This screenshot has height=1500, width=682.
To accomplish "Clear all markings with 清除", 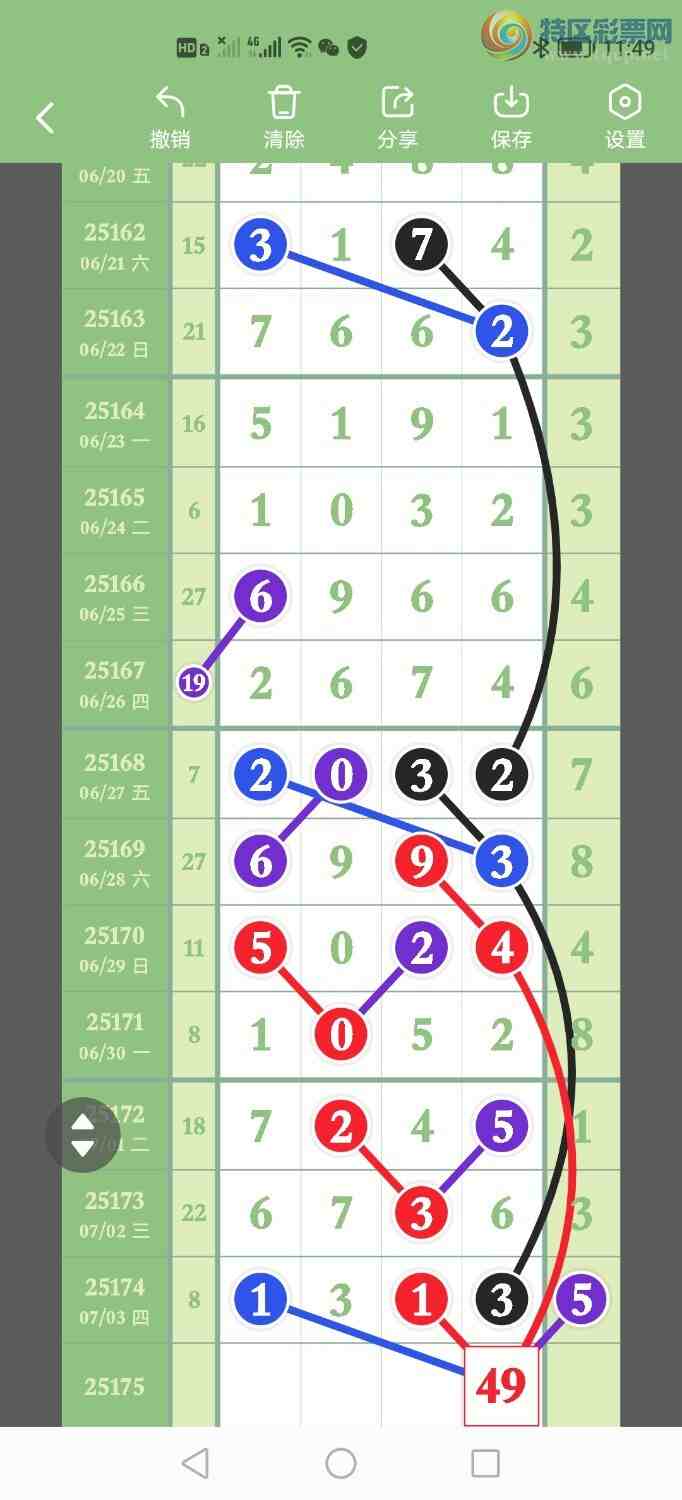I will tap(284, 117).
